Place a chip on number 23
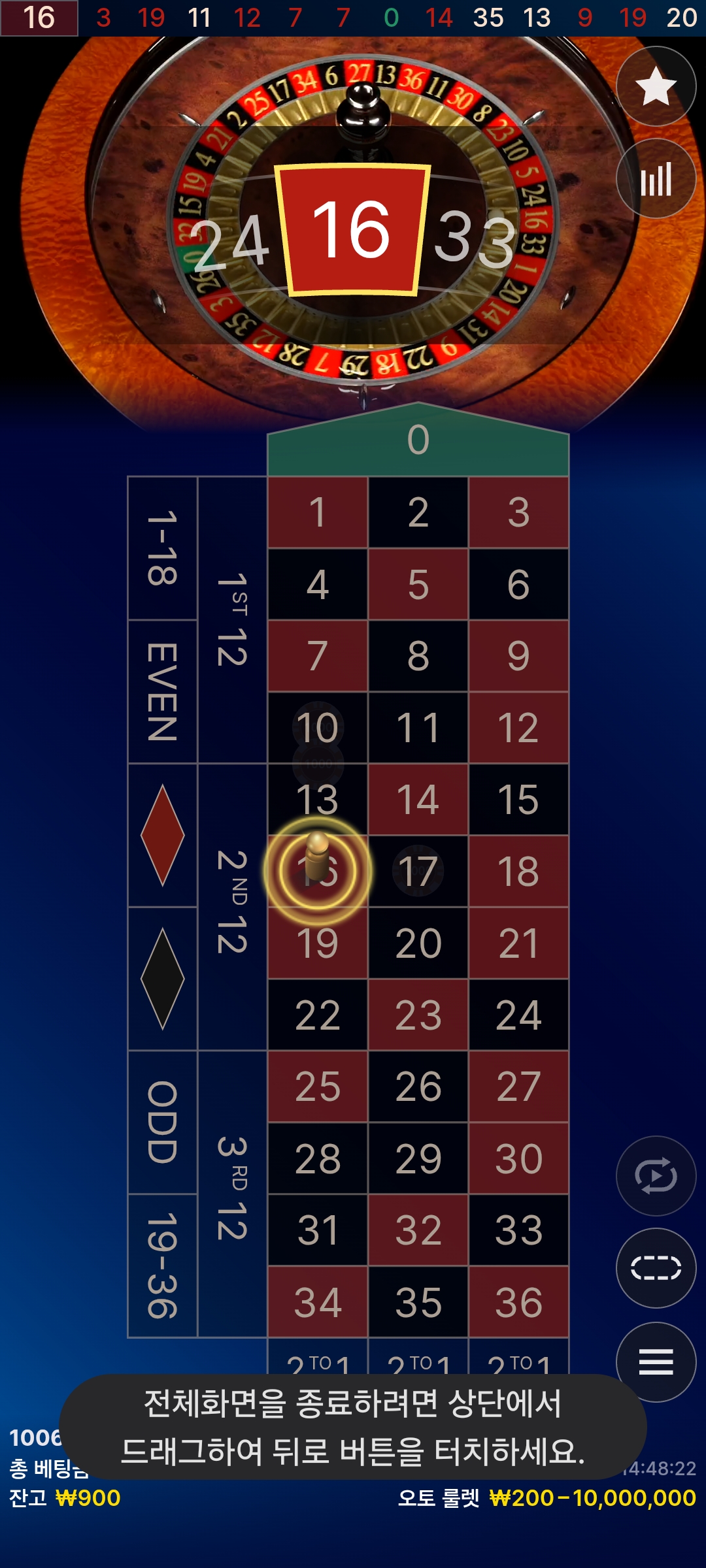 [418, 1015]
